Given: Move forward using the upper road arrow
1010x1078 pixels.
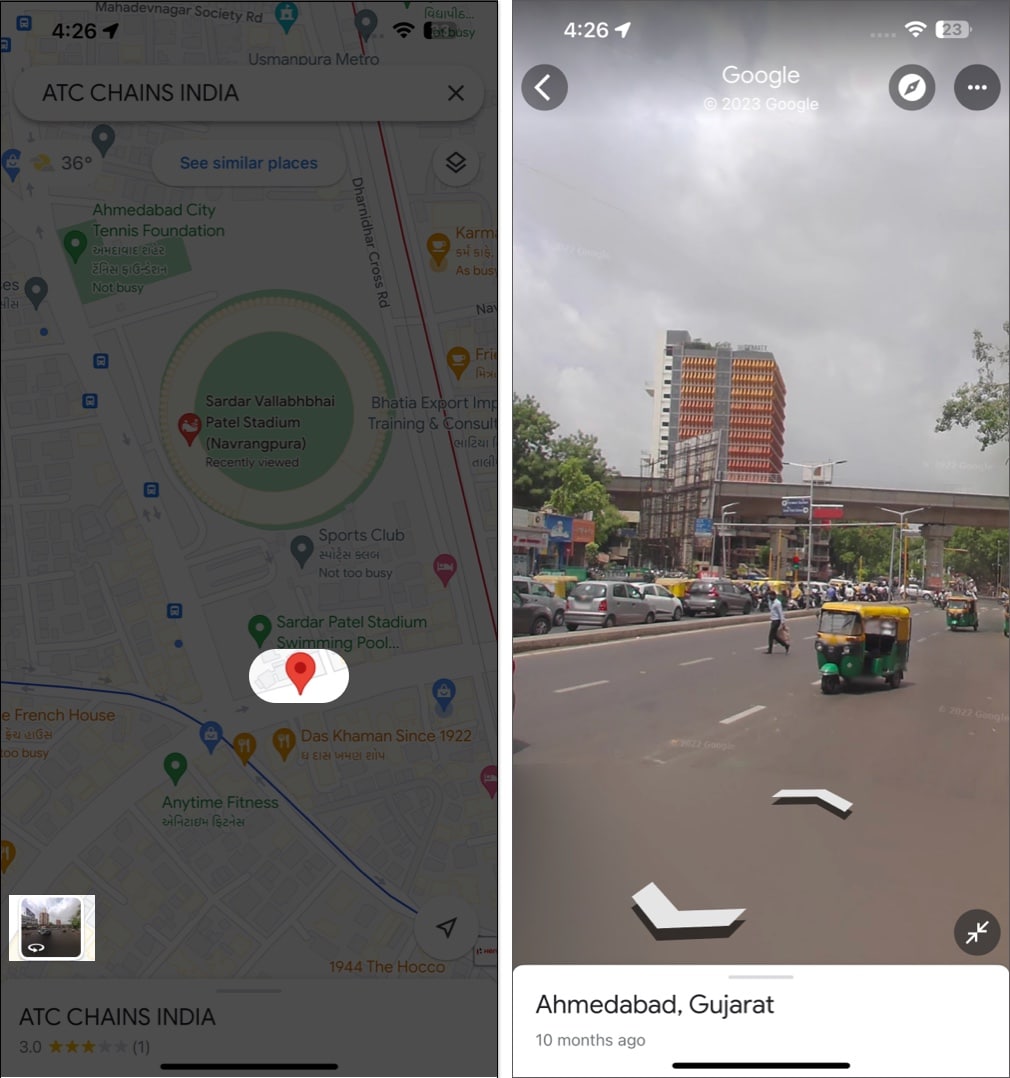Looking at the screenshot, I should pos(812,800).
